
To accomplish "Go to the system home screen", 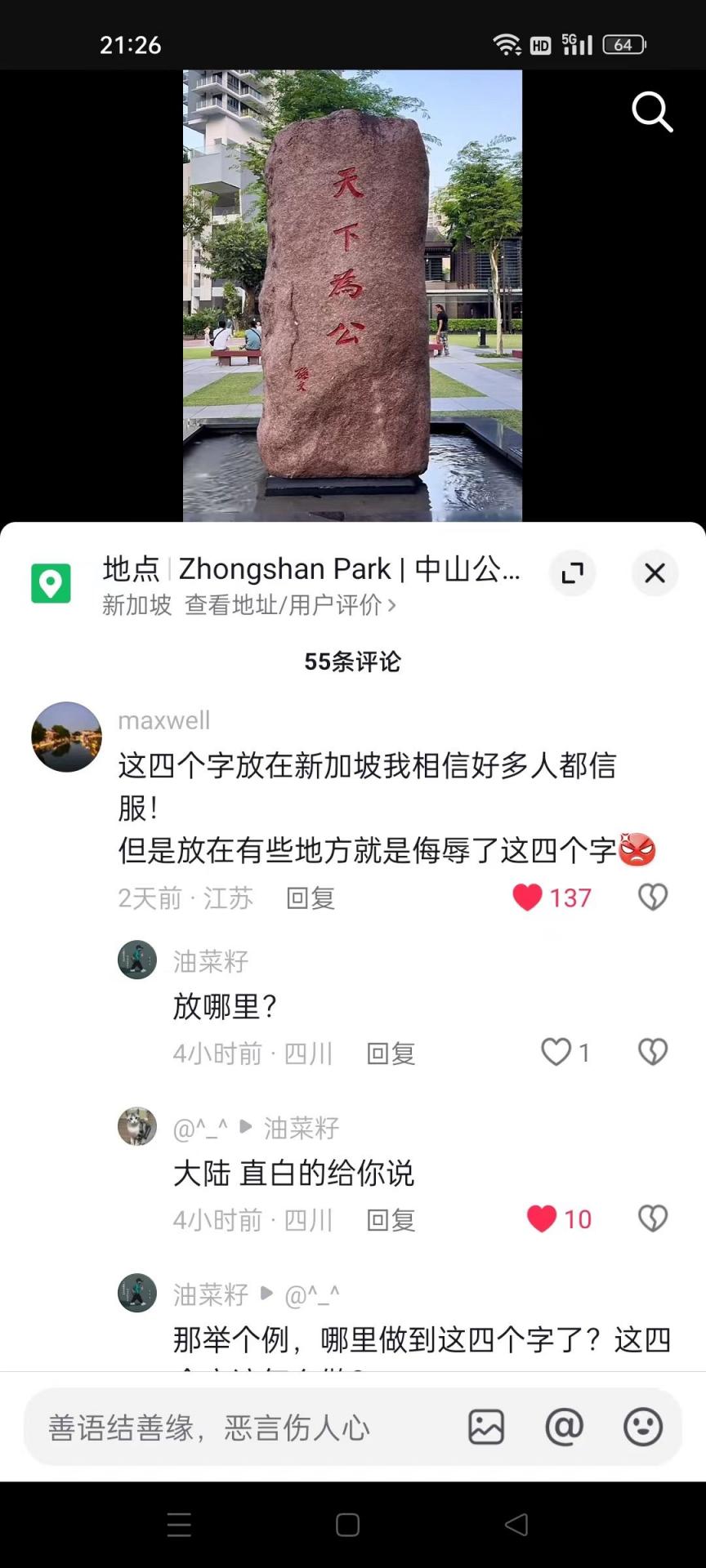I will [x=348, y=1525].
